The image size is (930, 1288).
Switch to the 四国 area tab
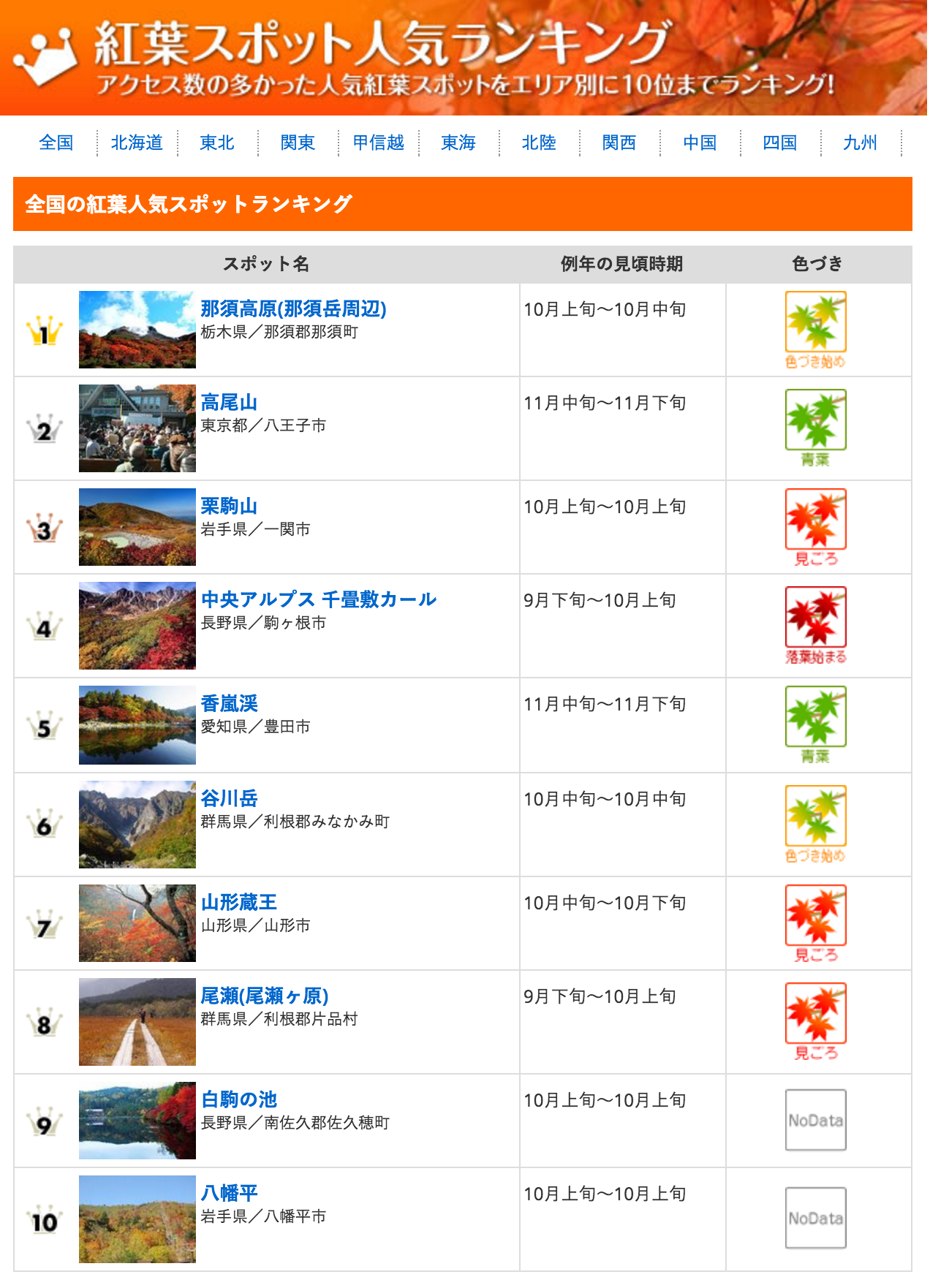click(x=780, y=143)
